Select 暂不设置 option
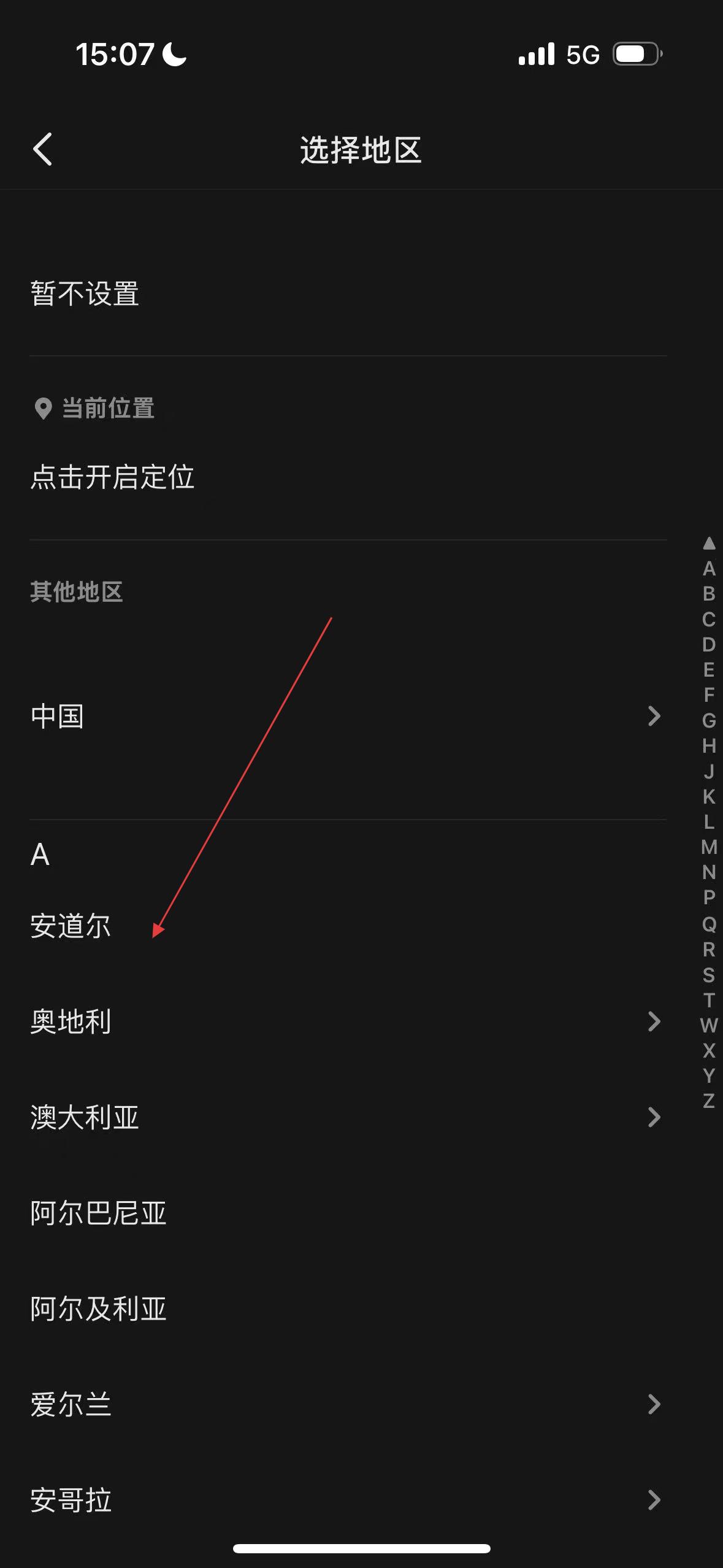Image resolution: width=723 pixels, height=1568 pixels. (348, 293)
